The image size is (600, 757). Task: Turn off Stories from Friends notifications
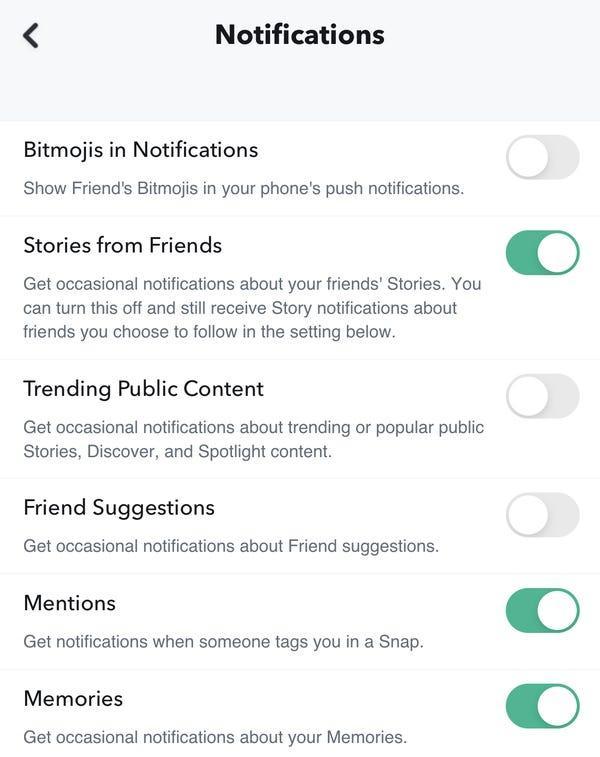542,253
